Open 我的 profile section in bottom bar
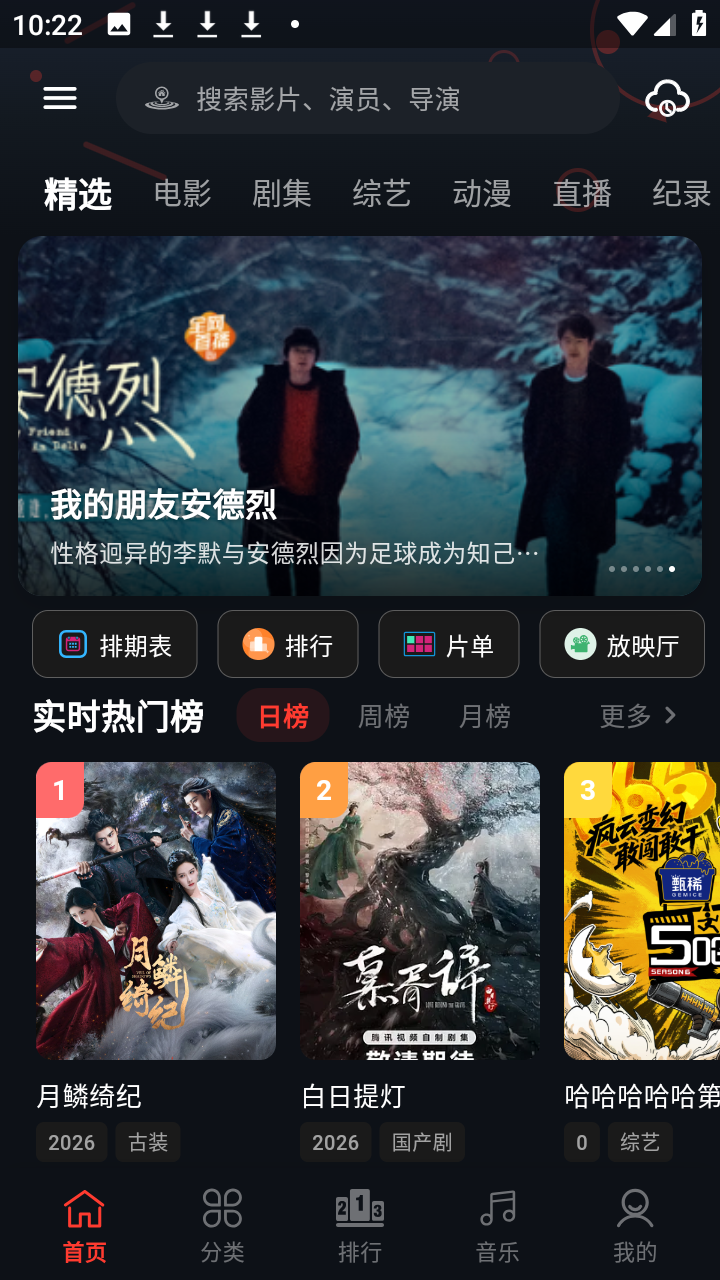720x1280 pixels. click(636, 1222)
